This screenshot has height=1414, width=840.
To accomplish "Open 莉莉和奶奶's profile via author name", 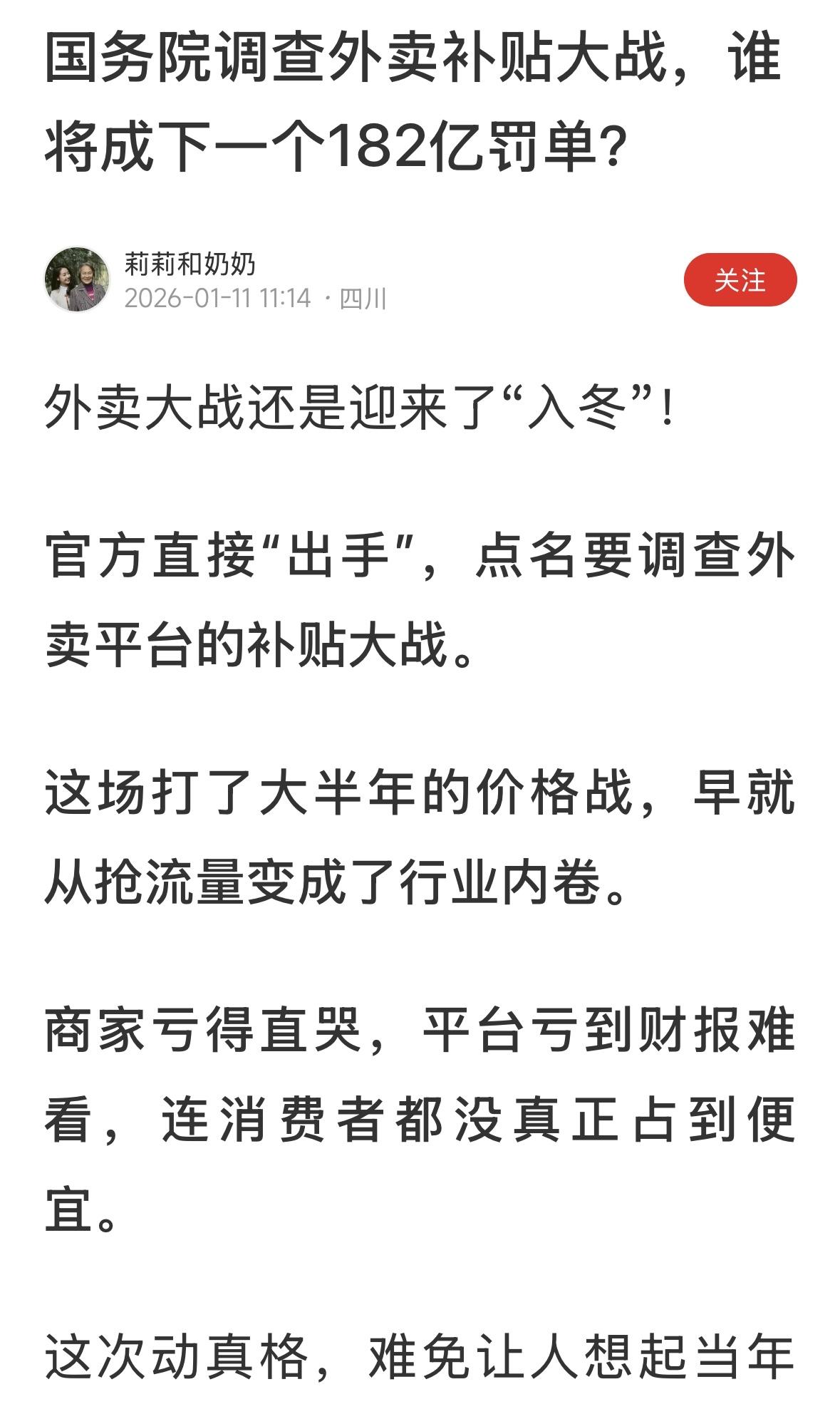I will pyautogui.click(x=187, y=261).
